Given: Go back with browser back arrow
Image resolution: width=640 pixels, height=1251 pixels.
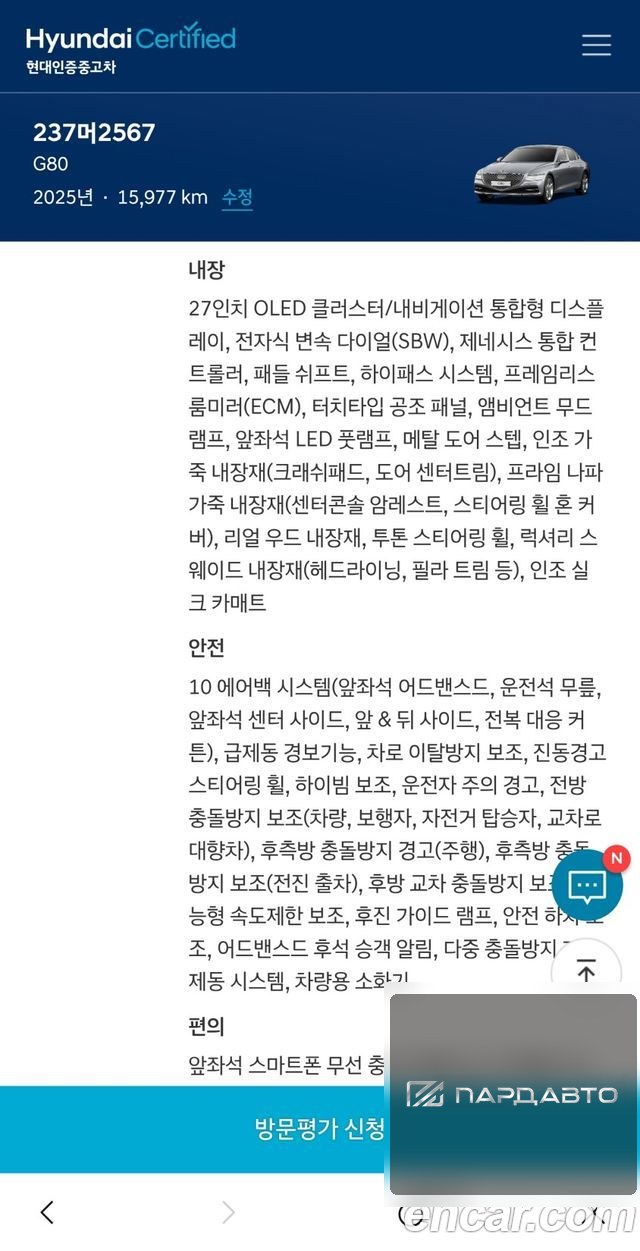Looking at the screenshot, I should [x=47, y=1213].
